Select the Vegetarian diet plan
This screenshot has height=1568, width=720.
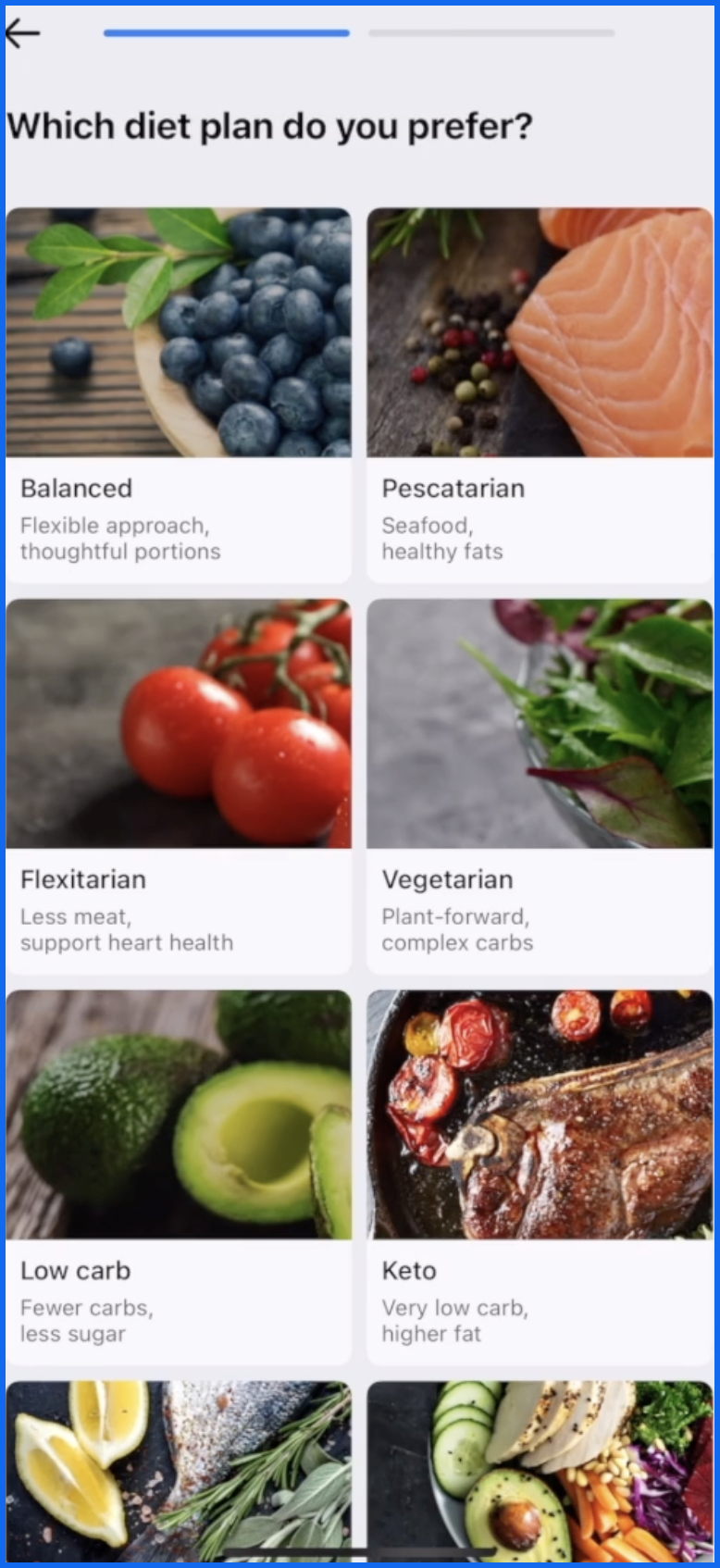540,787
